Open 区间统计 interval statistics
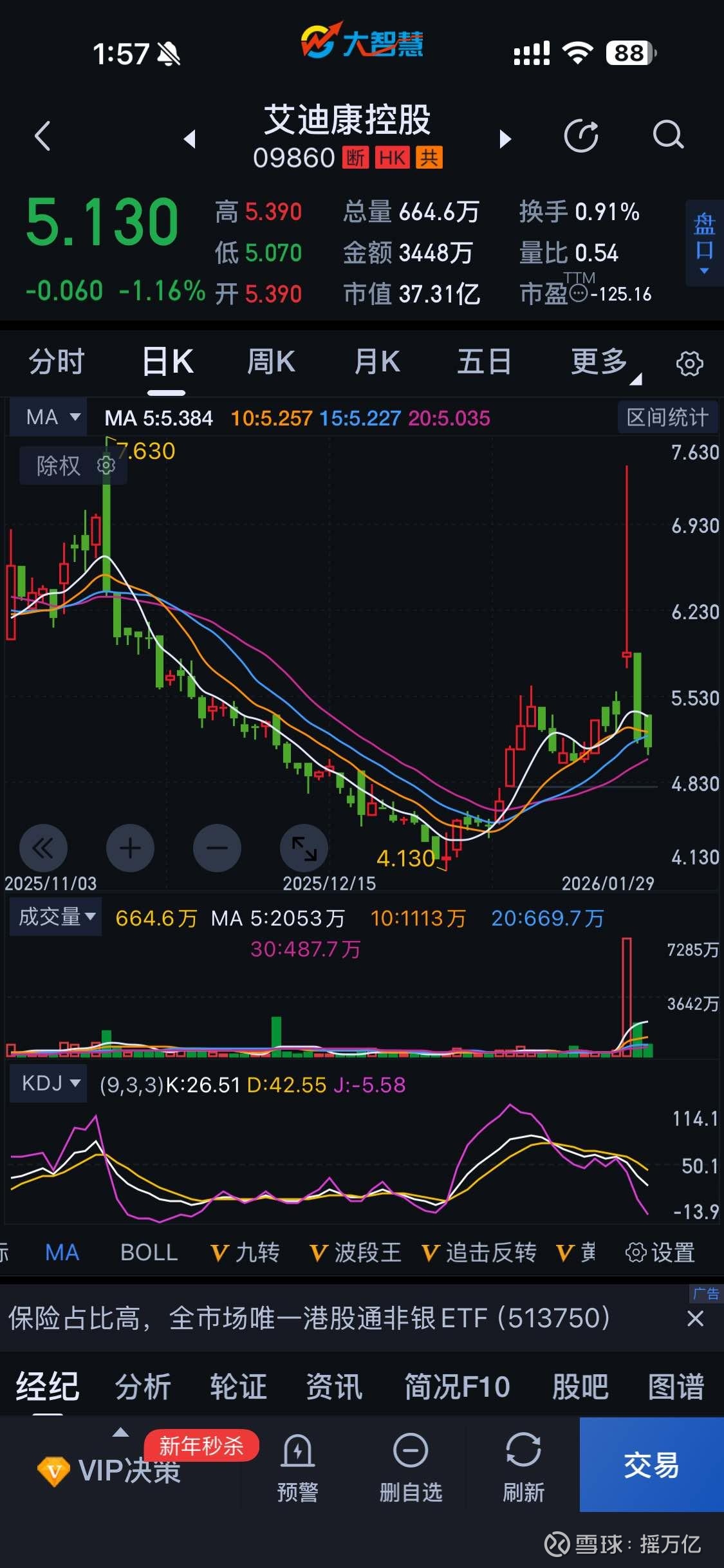 click(667, 417)
